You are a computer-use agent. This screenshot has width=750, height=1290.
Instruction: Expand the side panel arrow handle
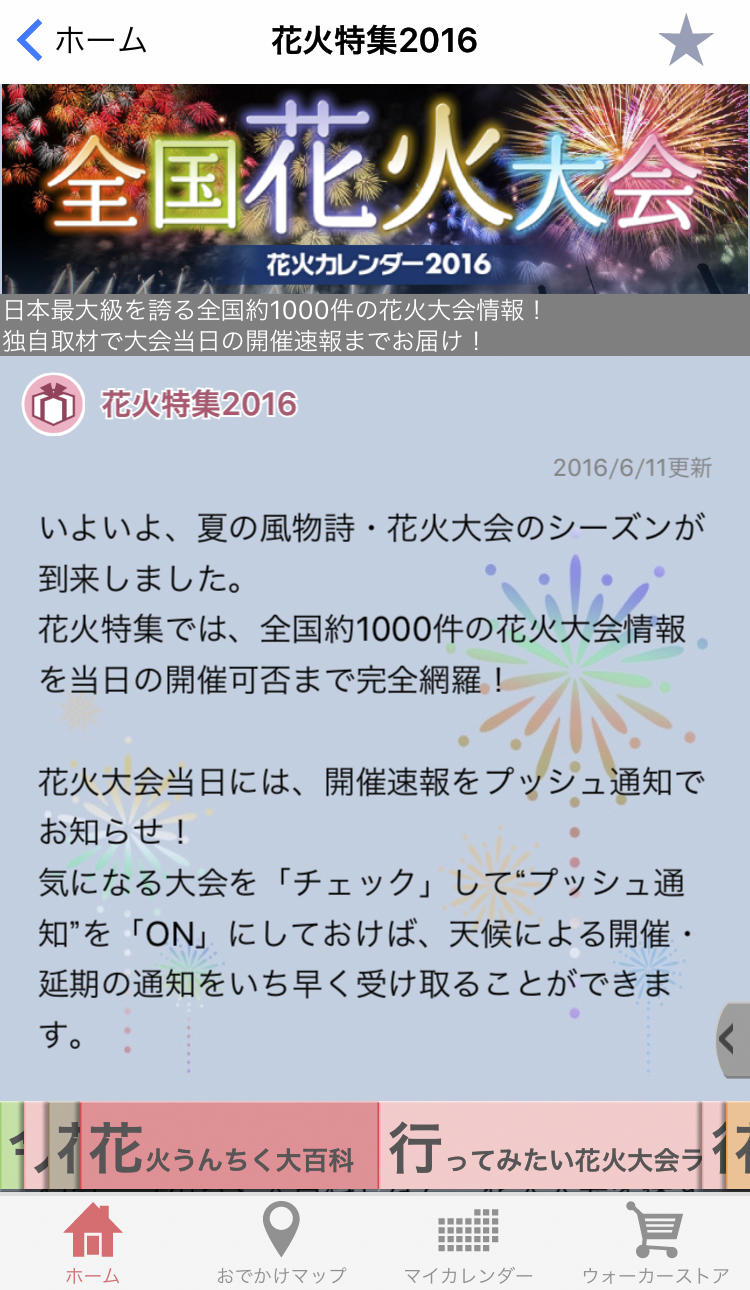pyautogui.click(x=732, y=1040)
